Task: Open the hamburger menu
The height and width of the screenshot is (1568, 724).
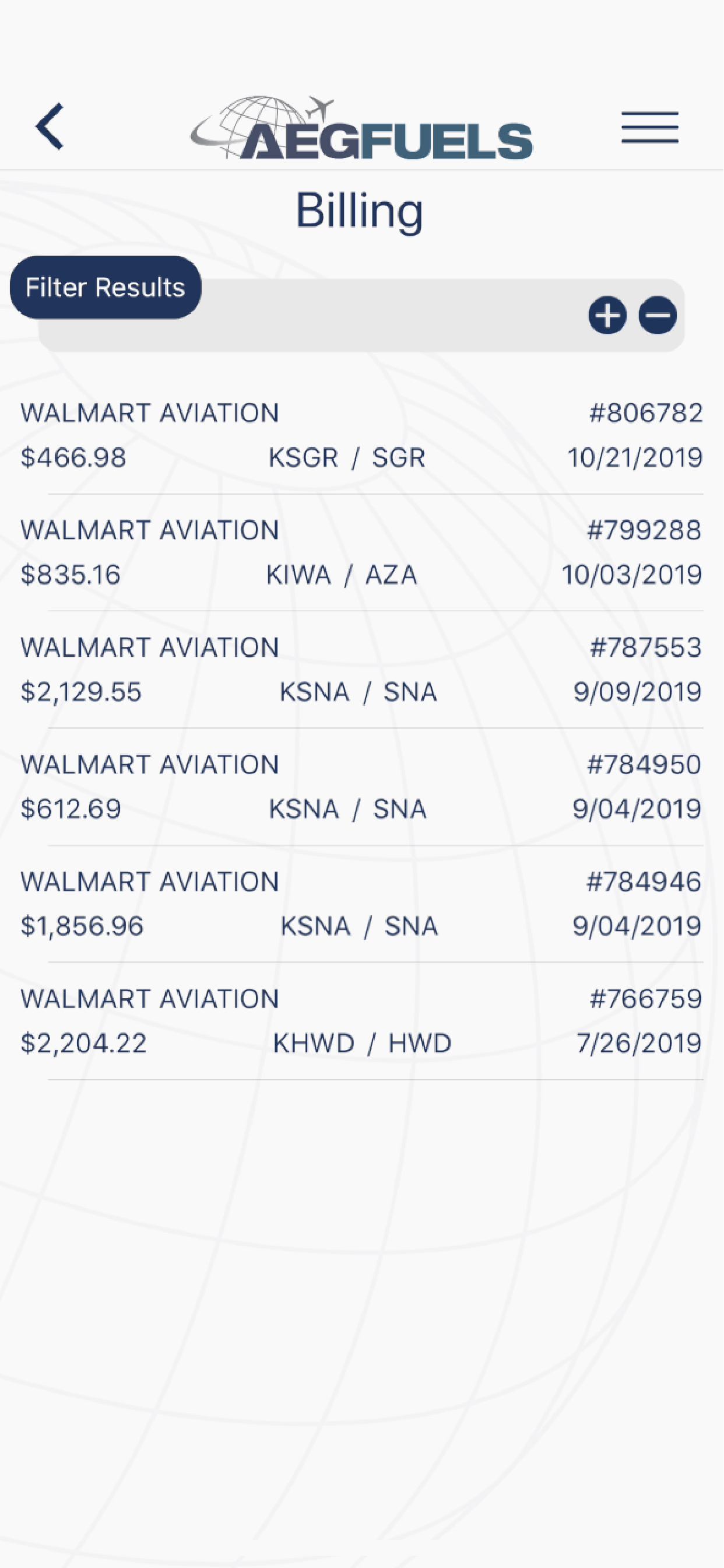Action: tap(650, 127)
